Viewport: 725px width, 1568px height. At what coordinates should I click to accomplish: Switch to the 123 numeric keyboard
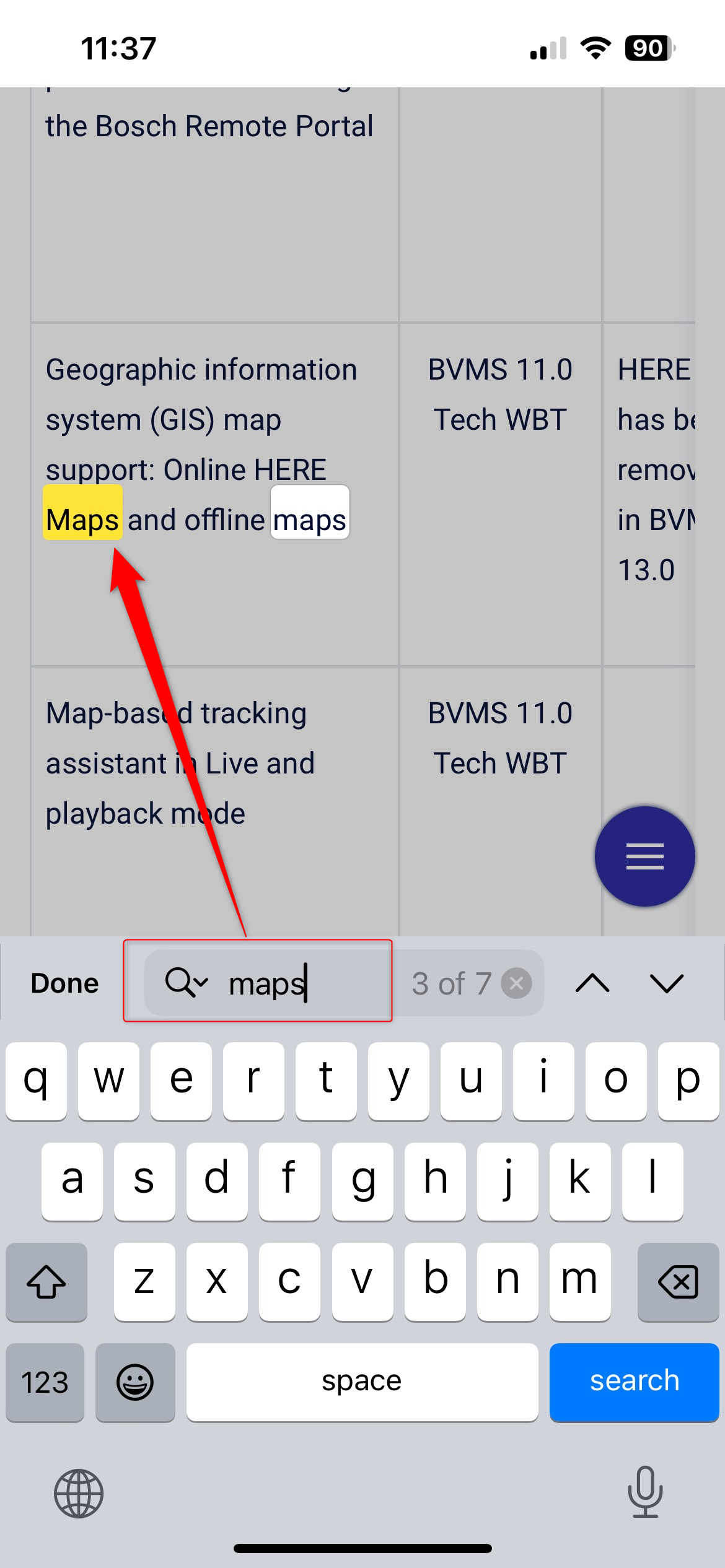pos(45,1382)
